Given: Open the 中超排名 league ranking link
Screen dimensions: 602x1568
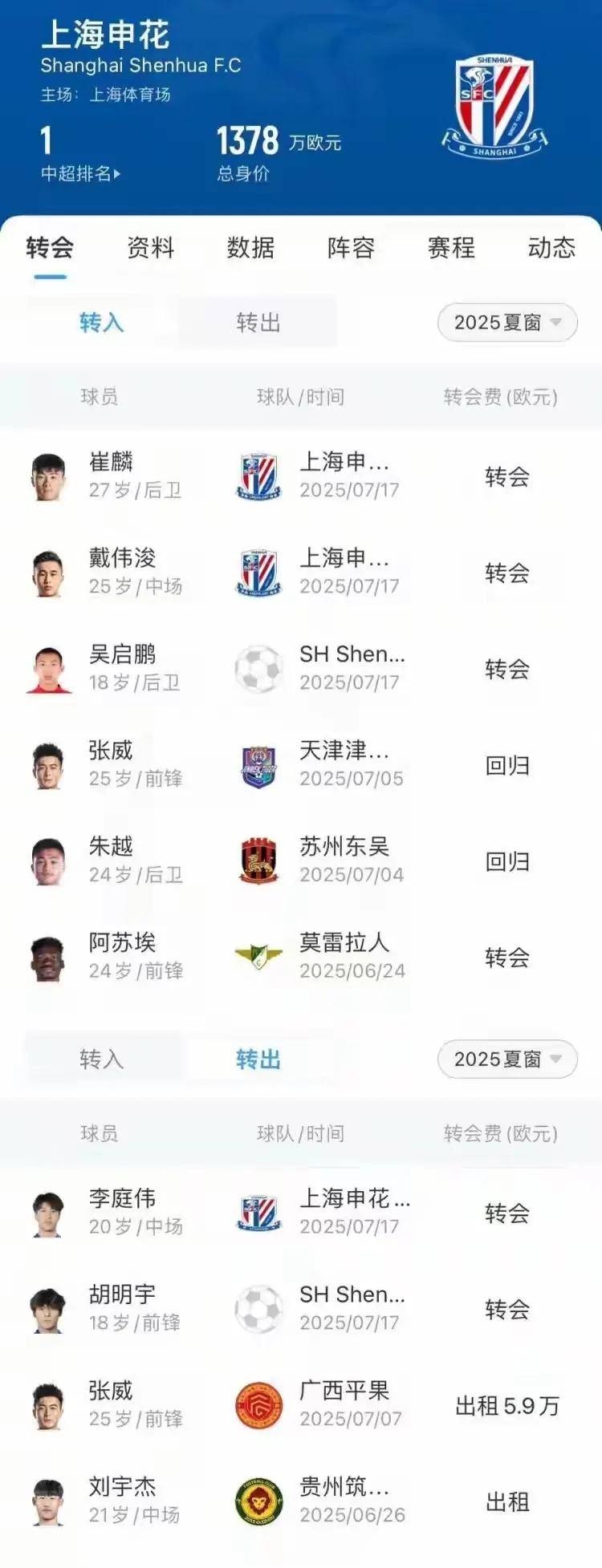Looking at the screenshot, I should (80, 173).
